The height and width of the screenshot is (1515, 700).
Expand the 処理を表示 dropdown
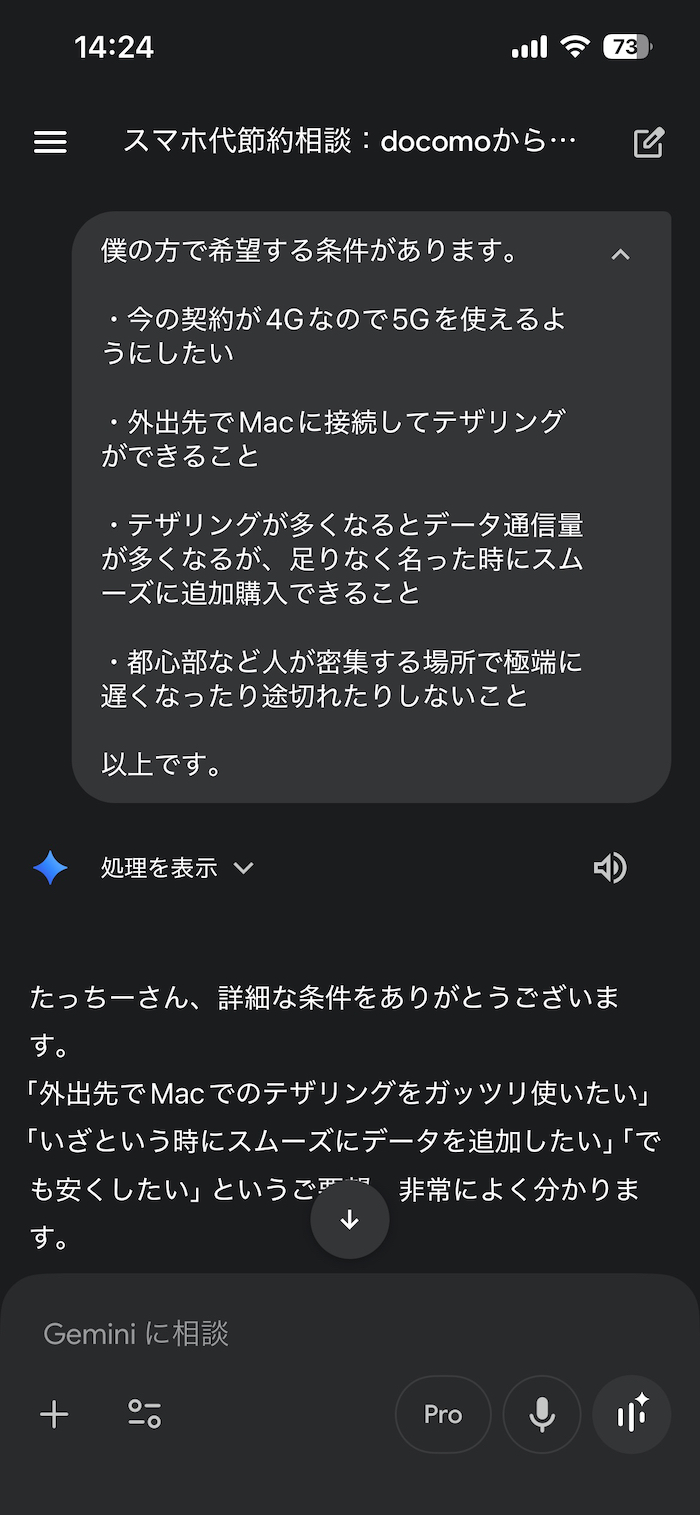point(177,868)
